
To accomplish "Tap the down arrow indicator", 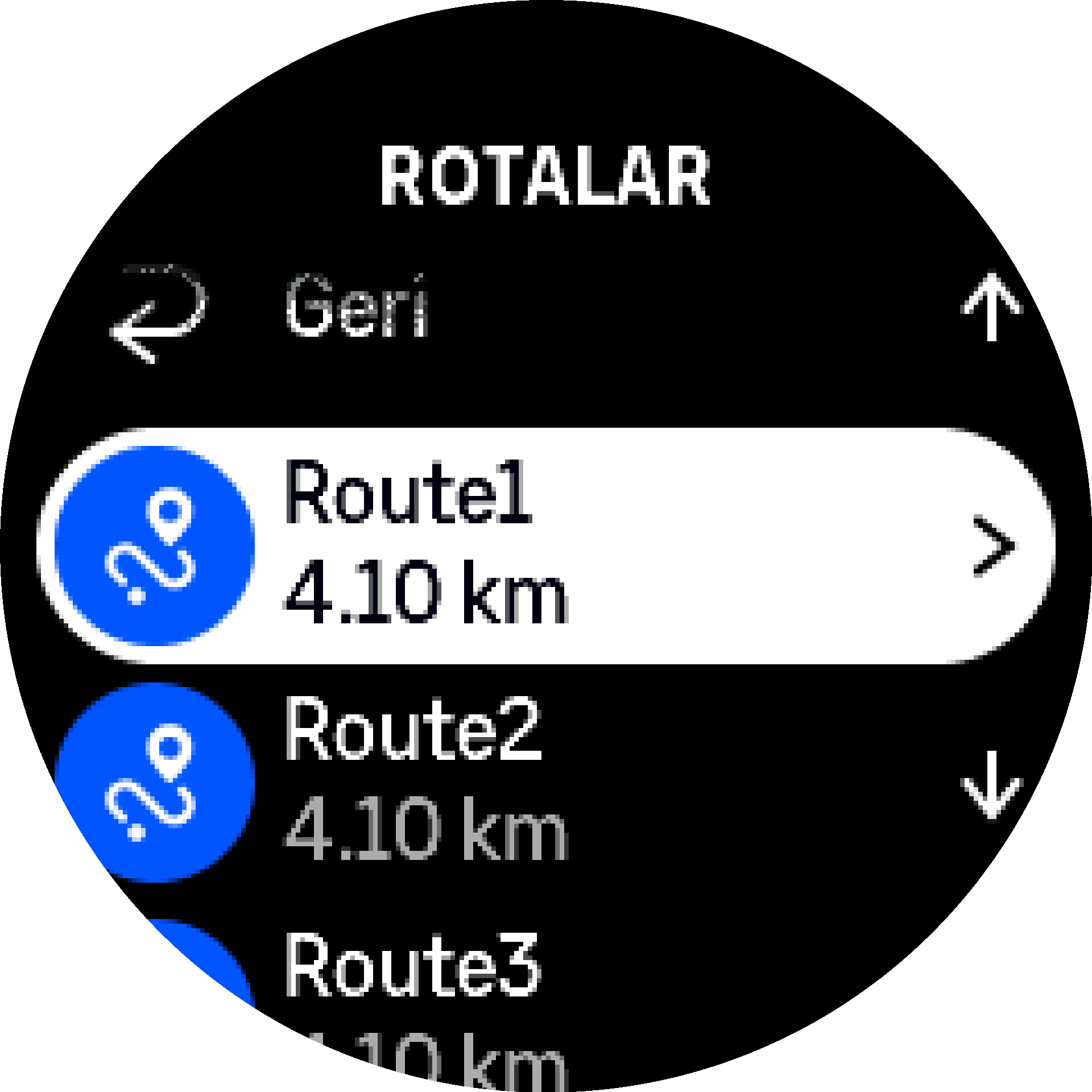I will (x=991, y=785).
